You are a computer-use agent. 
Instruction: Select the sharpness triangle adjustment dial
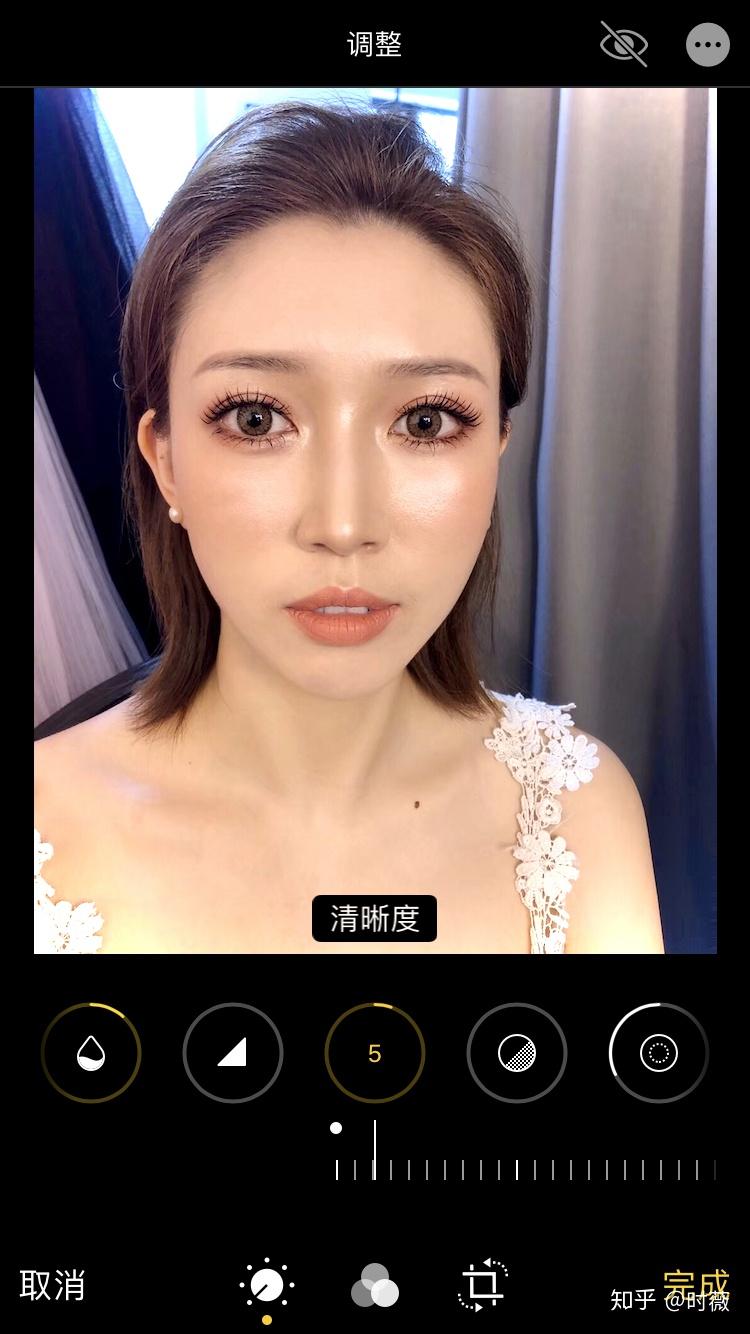(232, 1052)
